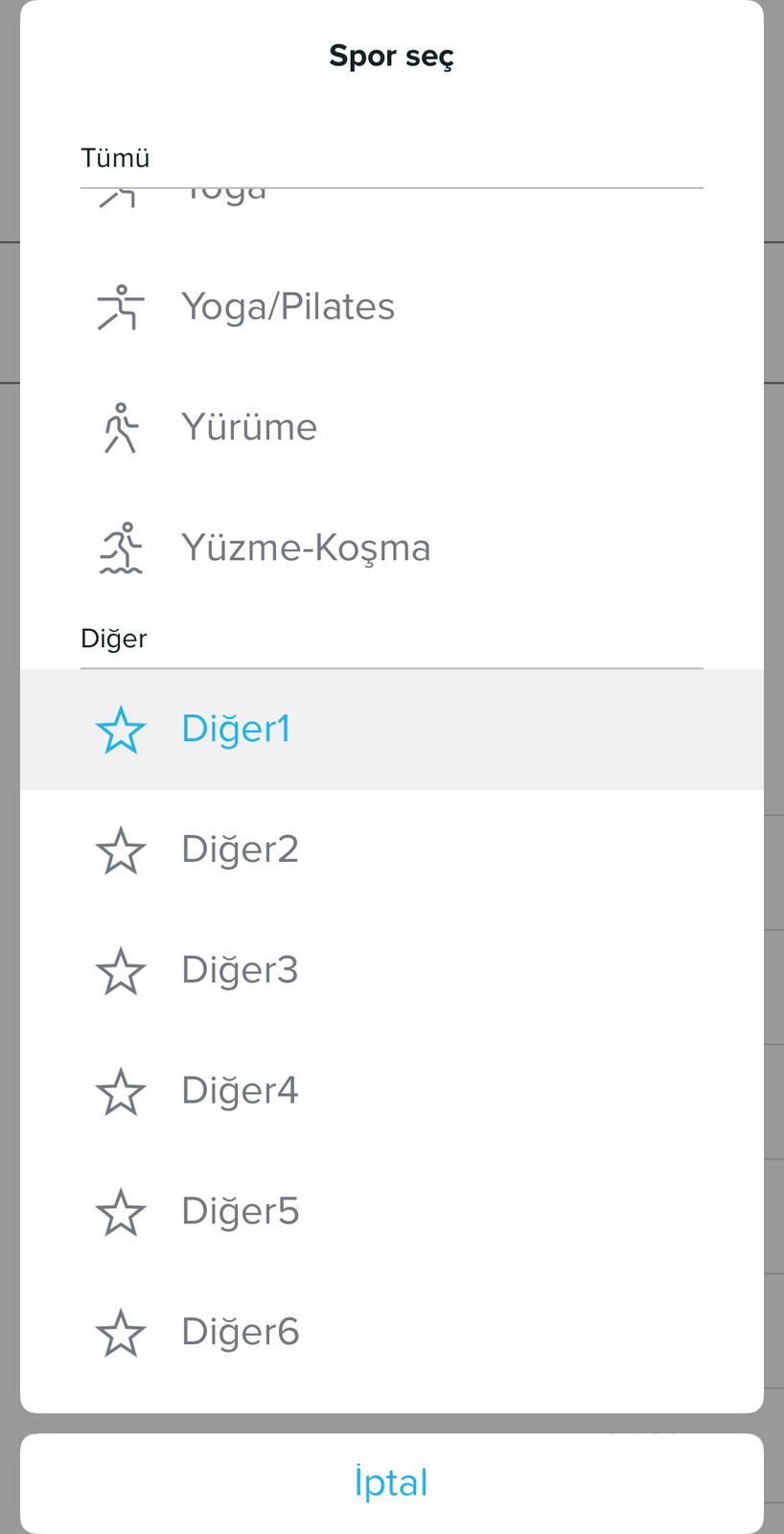784x1534 pixels.
Task: Select Diğer3 from the list
Action: (240, 971)
